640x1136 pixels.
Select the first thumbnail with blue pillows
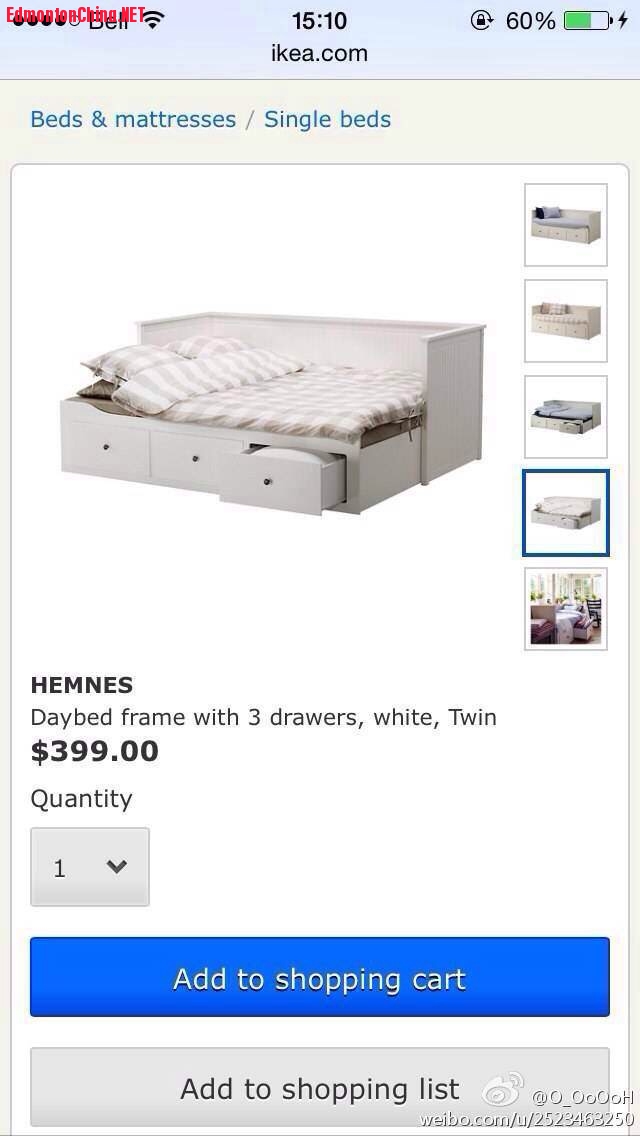pyautogui.click(x=566, y=225)
